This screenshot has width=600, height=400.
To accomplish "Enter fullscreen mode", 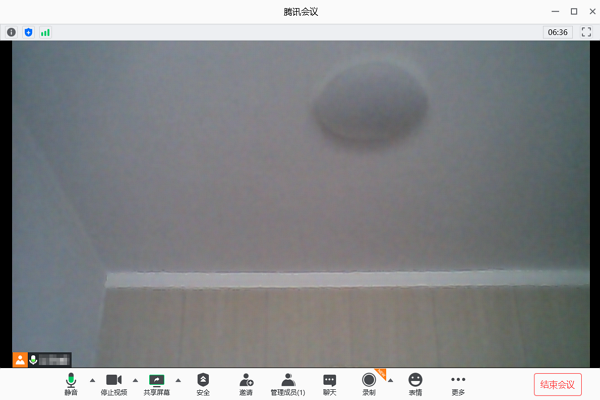I will [586, 32].
